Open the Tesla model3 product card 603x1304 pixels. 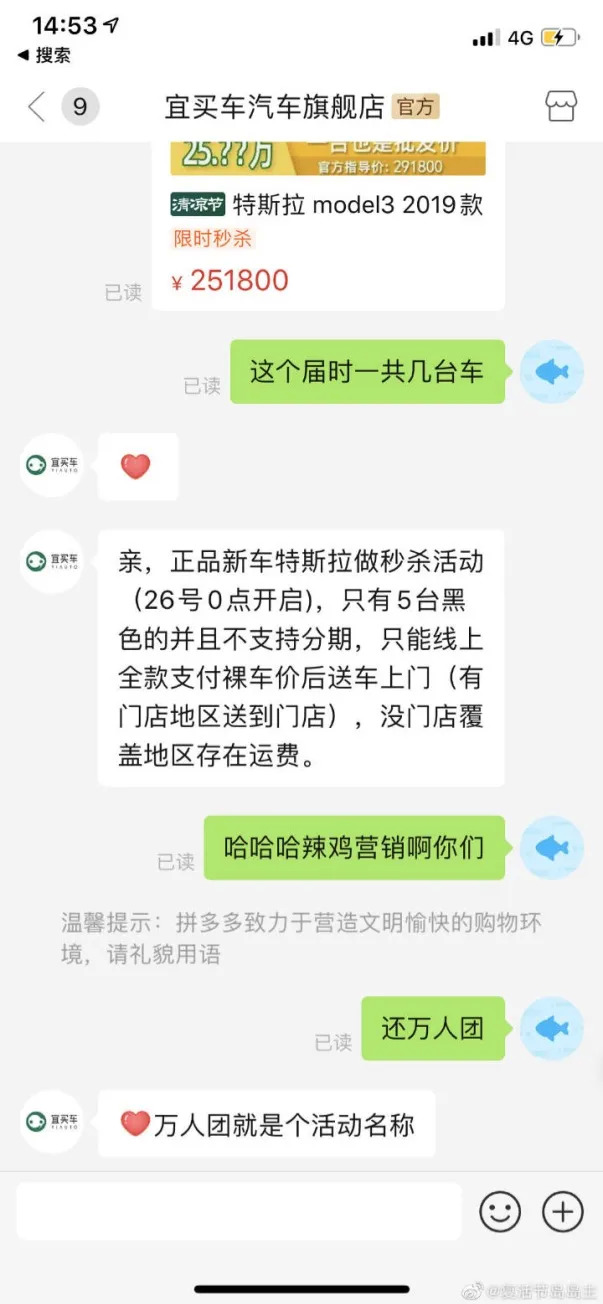(x=328, y=225)
